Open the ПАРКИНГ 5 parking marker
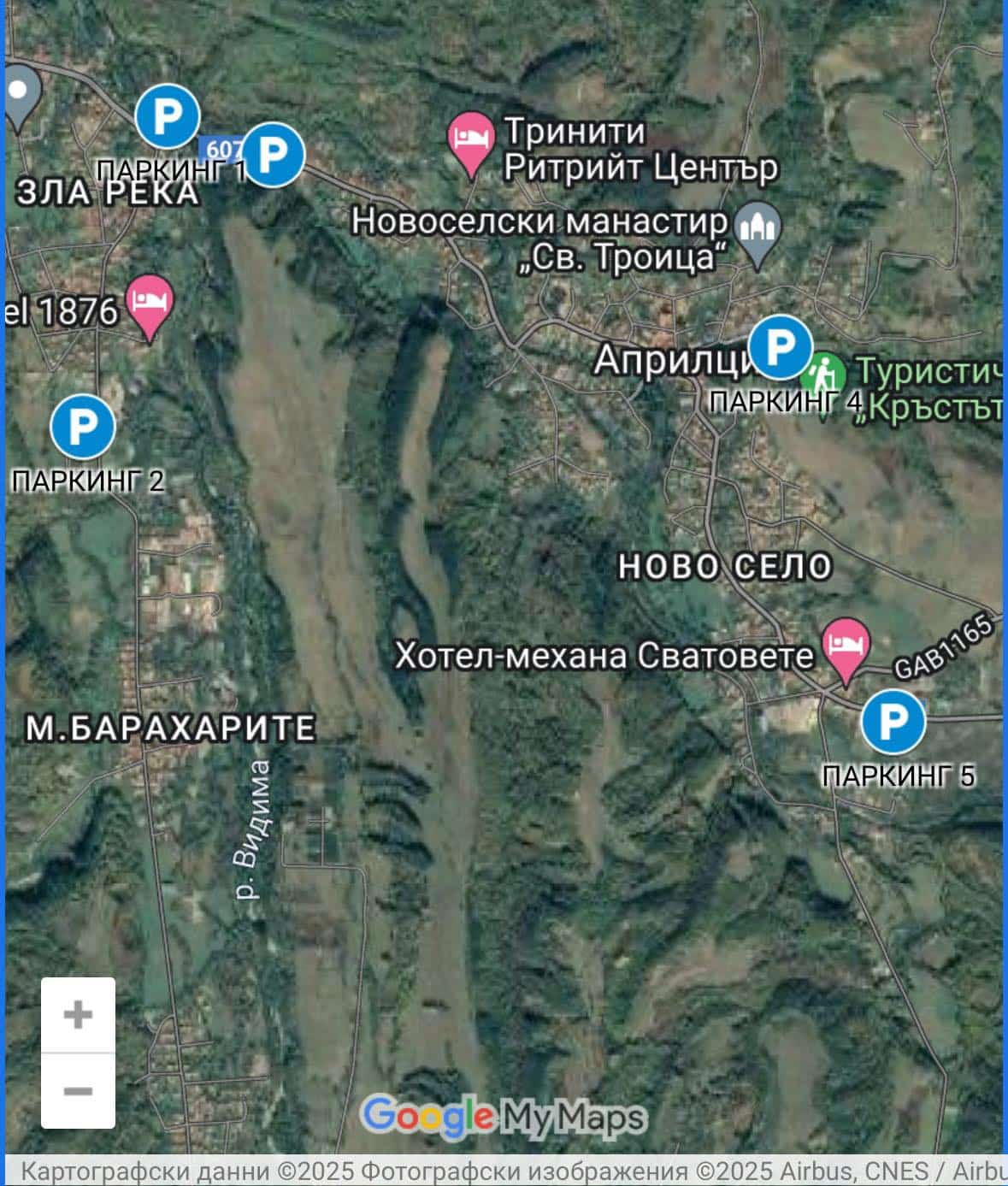Screen dimensions: 1008x1186 [x=893, y=721]
